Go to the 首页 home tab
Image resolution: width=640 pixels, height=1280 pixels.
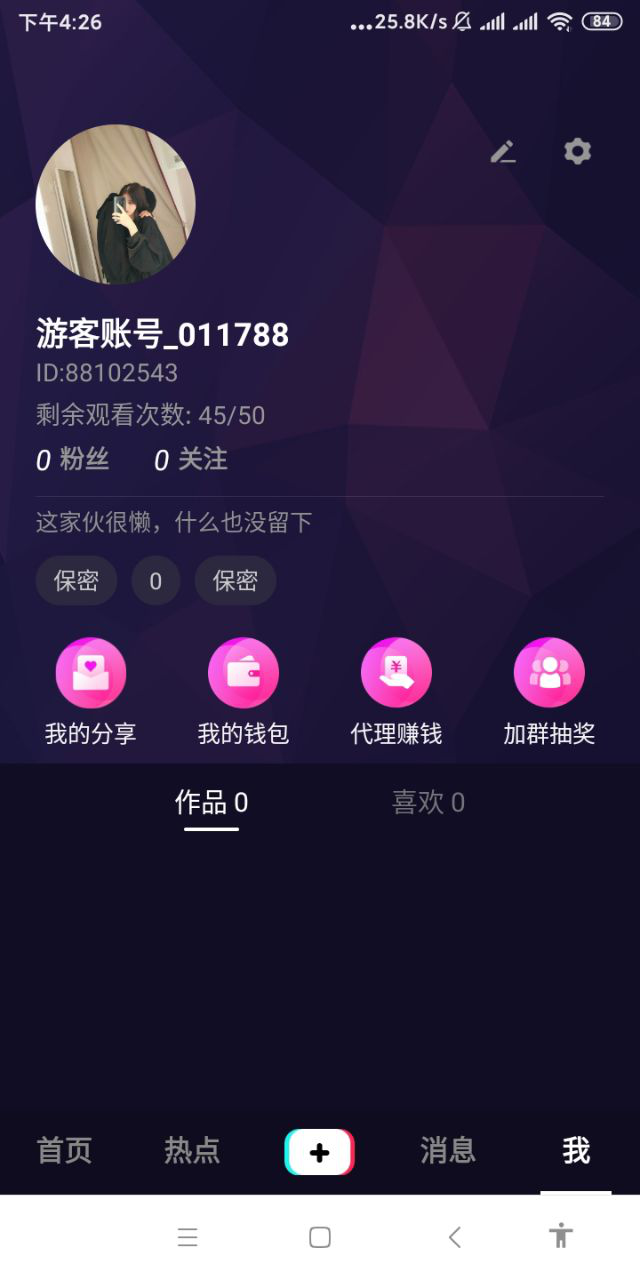point(64,1151)
